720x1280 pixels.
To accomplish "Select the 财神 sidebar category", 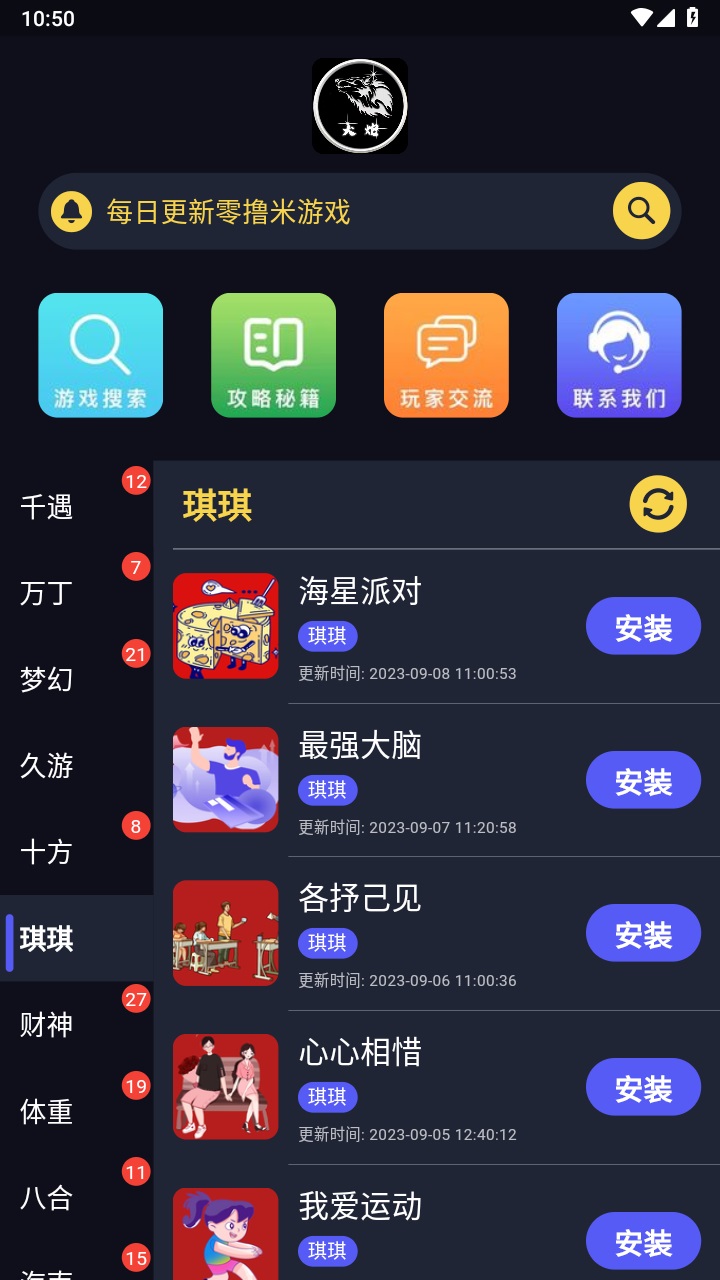I will point(44,1026).
